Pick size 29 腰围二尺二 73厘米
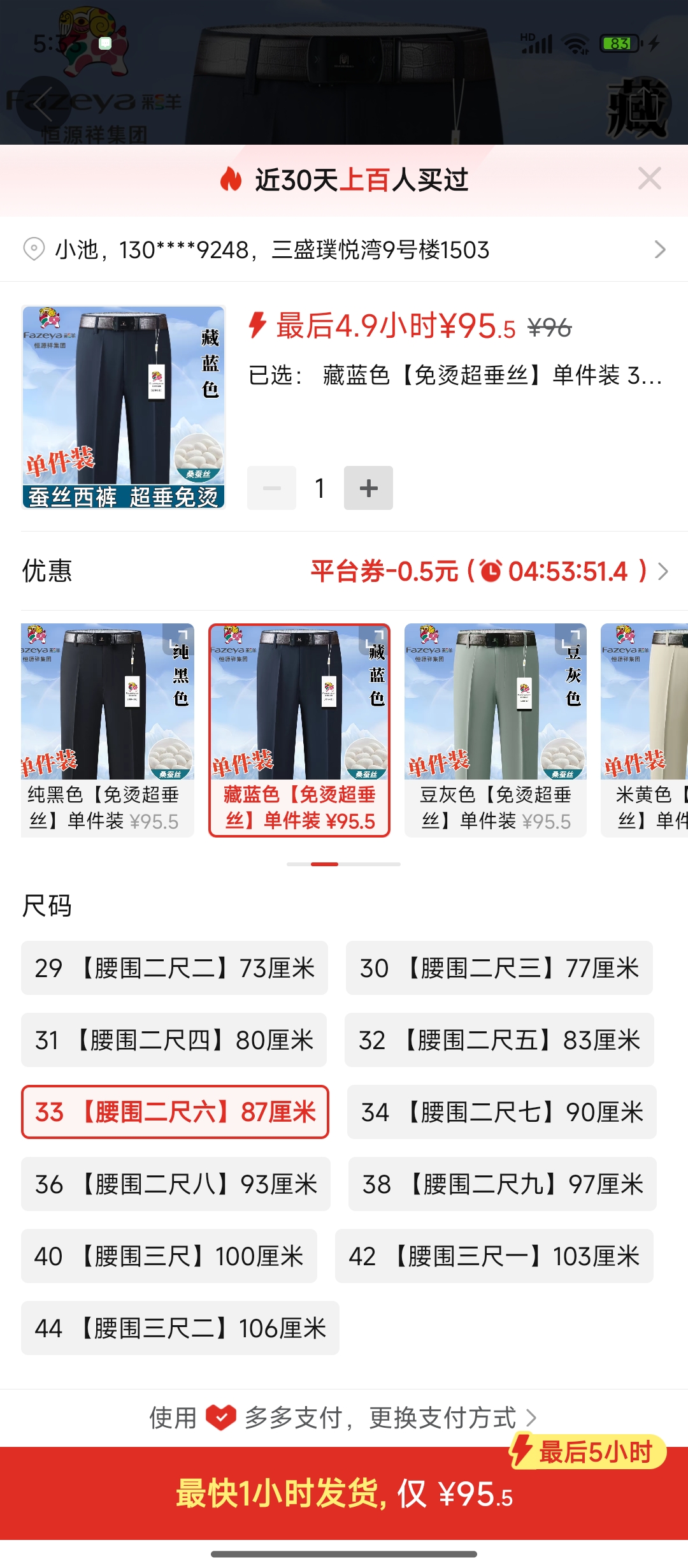 coord(174,968)
